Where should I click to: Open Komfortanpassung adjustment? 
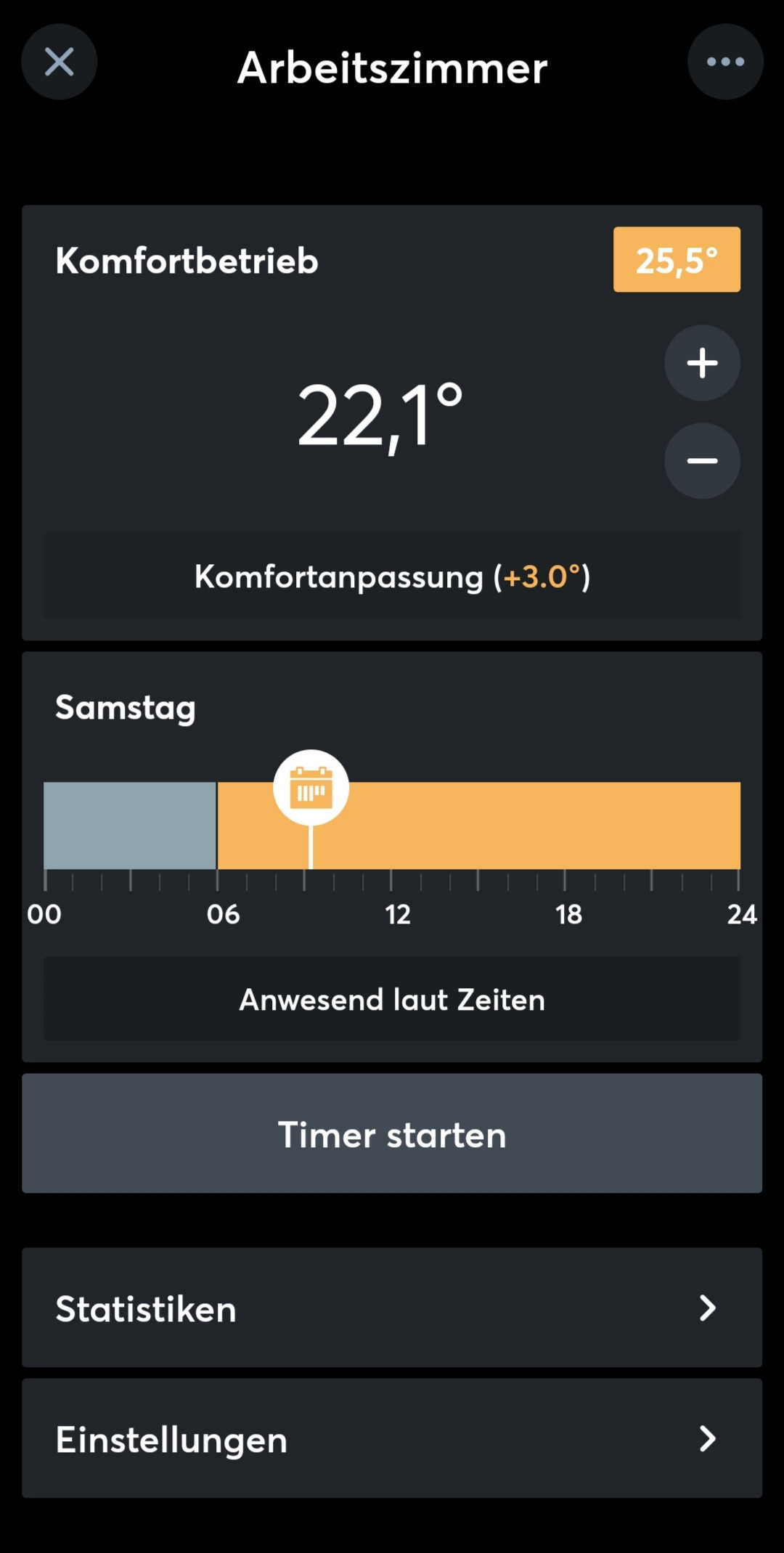(x=392, y=576)
